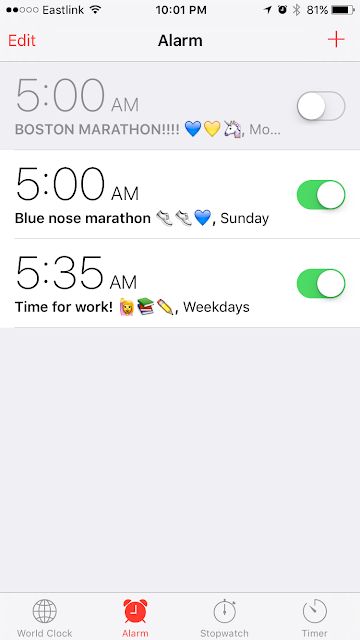Select the Alarm tab
360x640 pixels.
click(x=135, y=618)
